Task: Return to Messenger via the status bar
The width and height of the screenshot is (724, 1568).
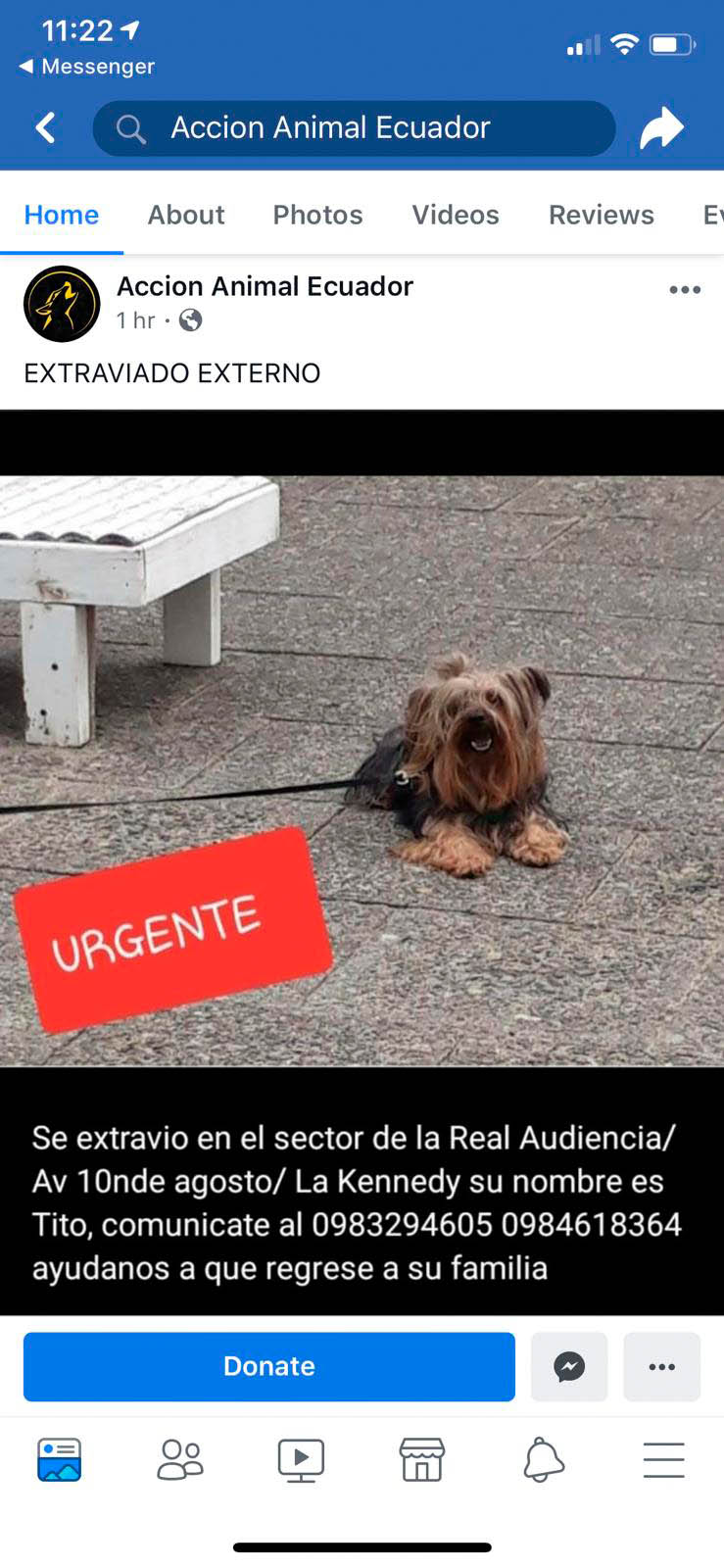Action: (x=83, y=67)
